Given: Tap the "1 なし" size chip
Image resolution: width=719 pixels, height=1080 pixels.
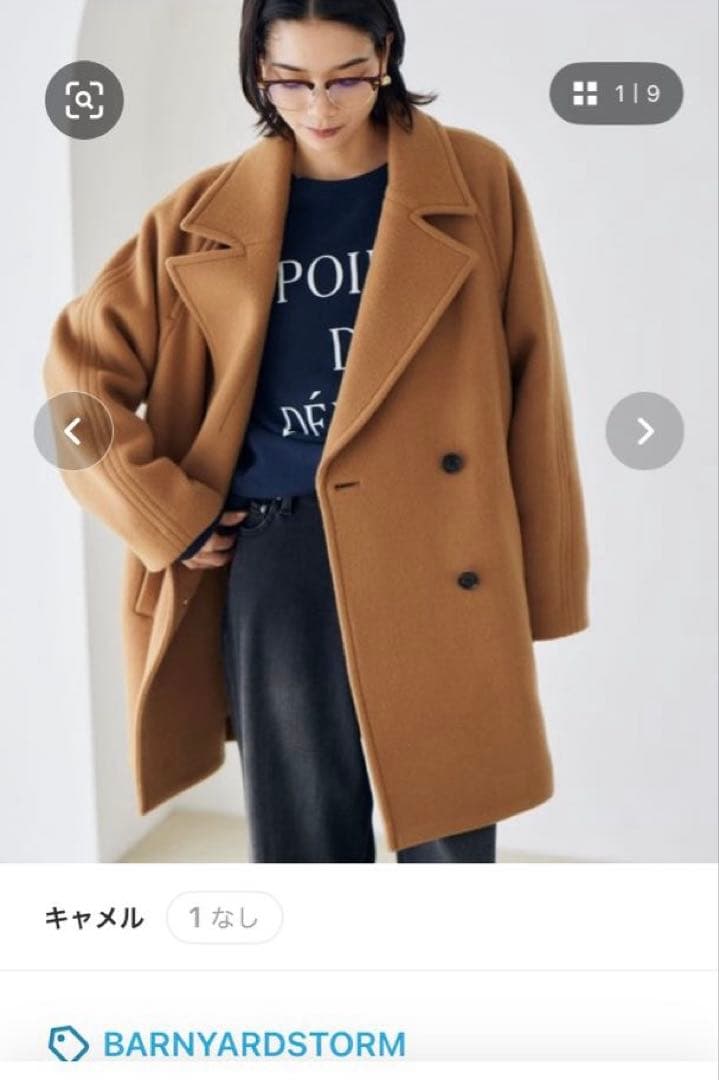Looking at the screenshot, I should (224, 917).
